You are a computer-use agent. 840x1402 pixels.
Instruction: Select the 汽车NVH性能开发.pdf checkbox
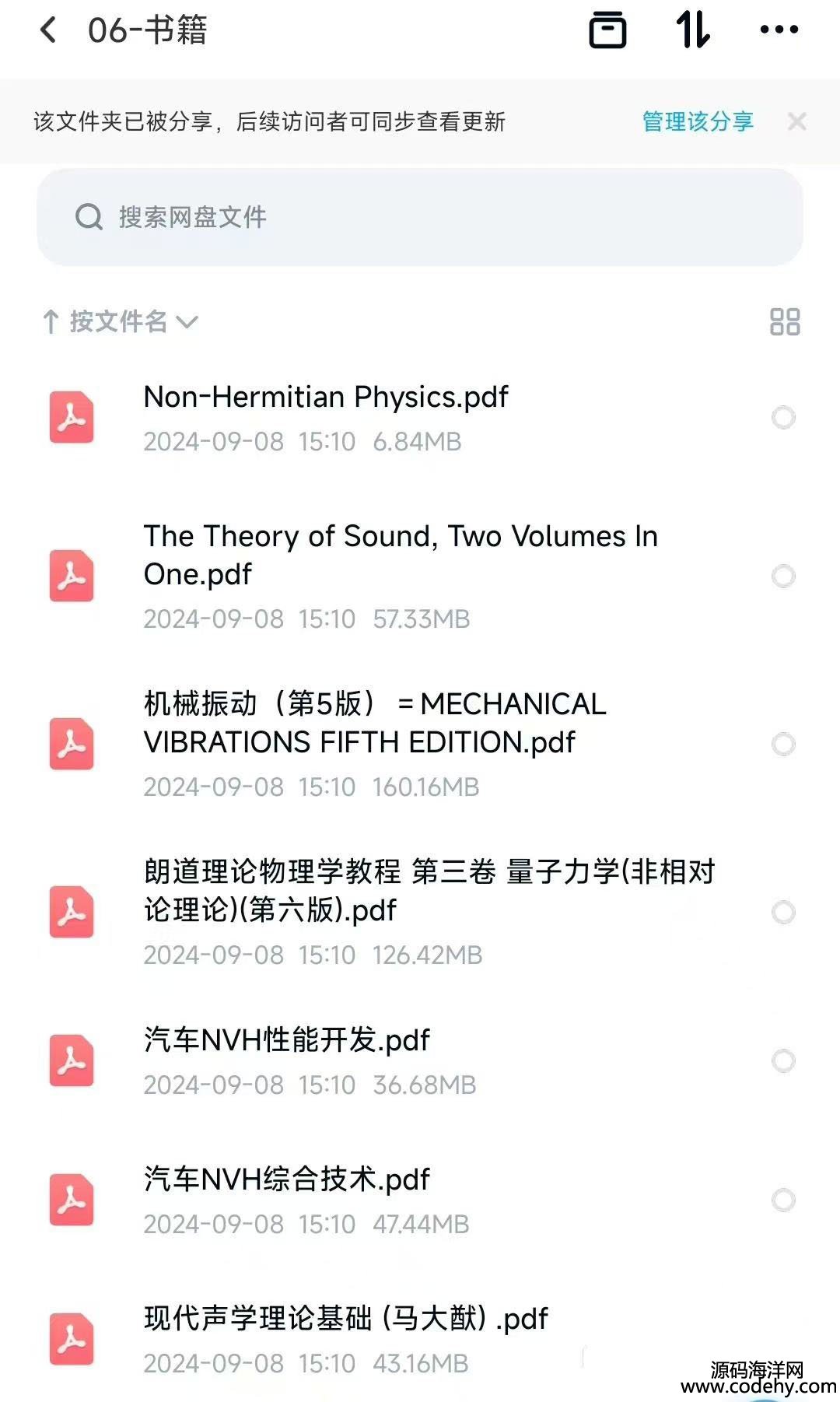point(783,1061)
